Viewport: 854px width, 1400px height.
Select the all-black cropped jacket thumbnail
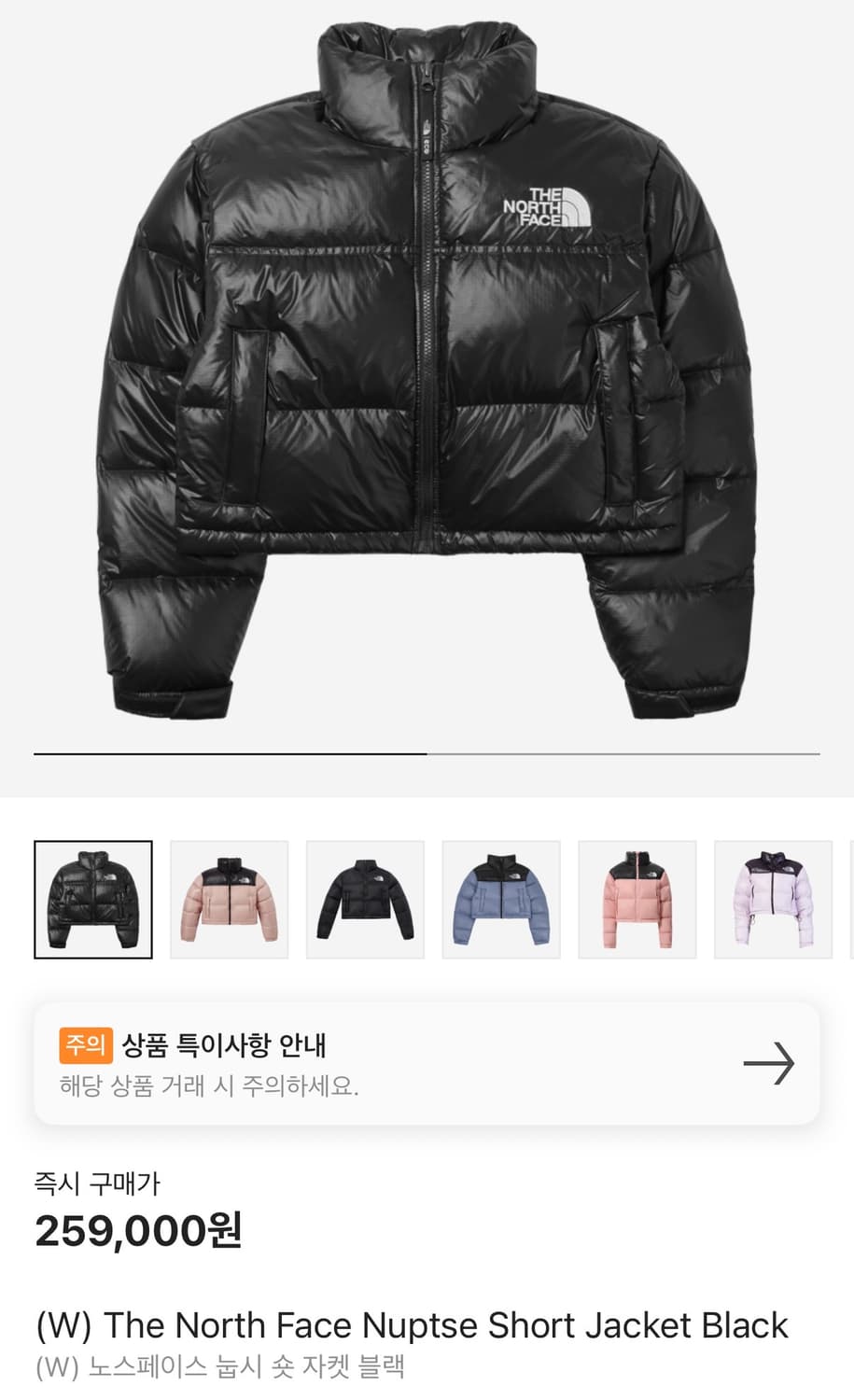(x=366, y=898)
